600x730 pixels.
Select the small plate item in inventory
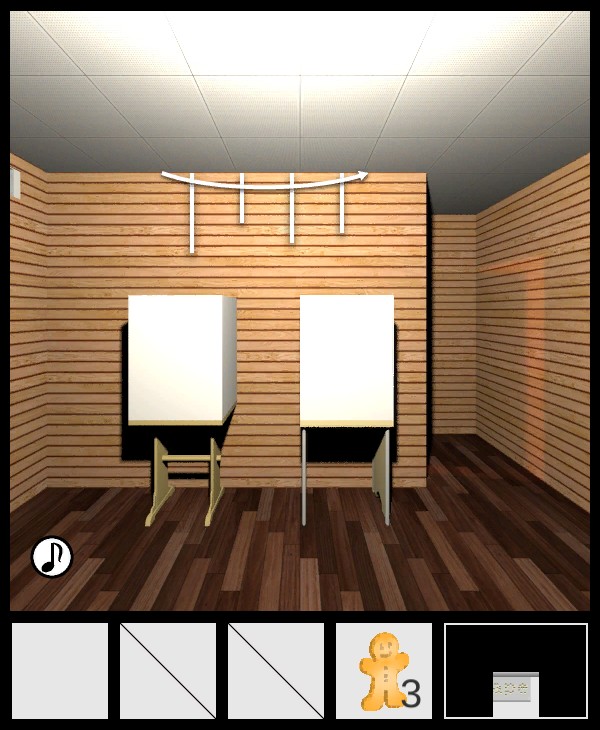[x=516, y=688]
